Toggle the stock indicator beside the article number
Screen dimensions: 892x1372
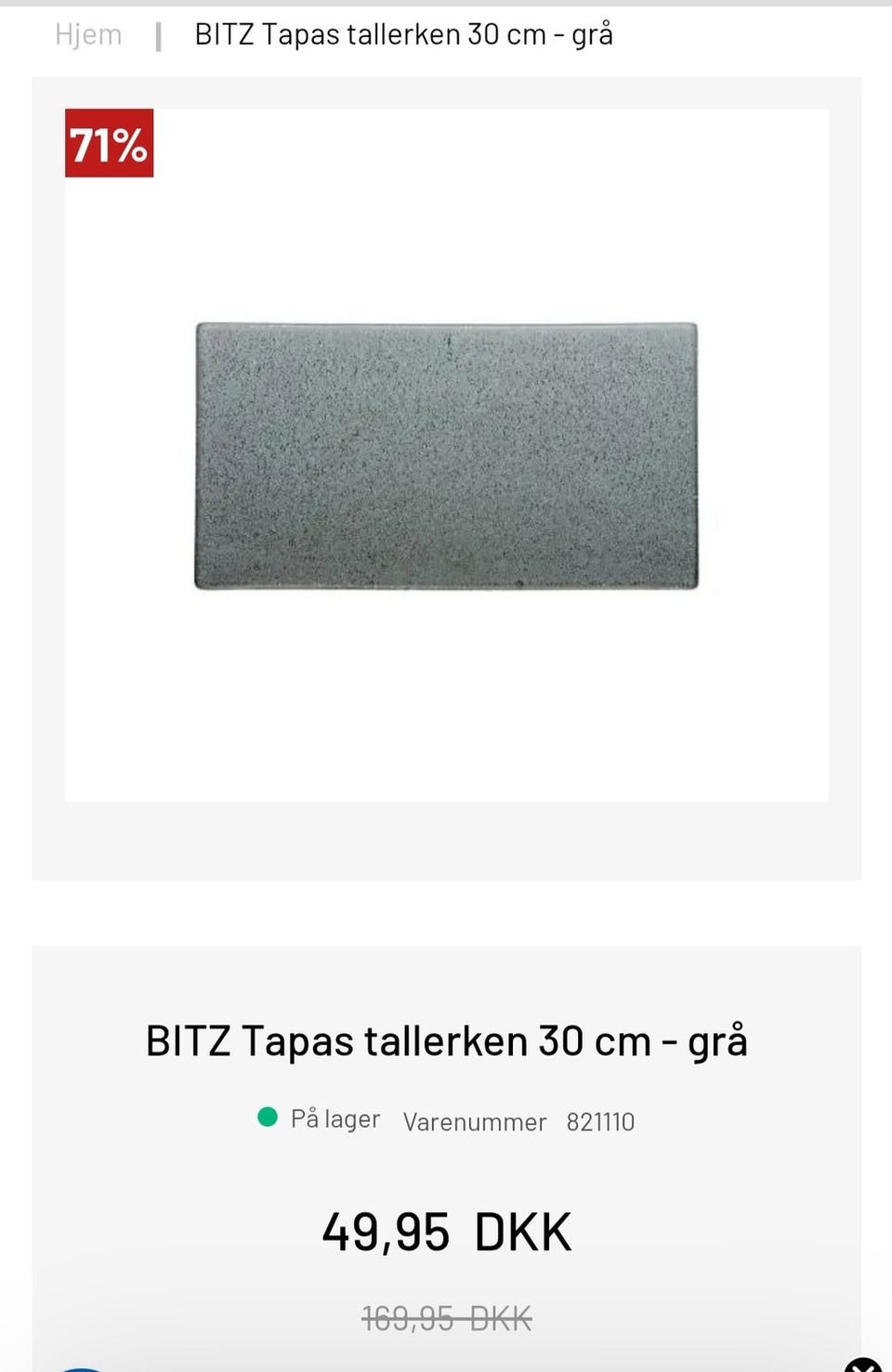click(x=269, y=1117)
